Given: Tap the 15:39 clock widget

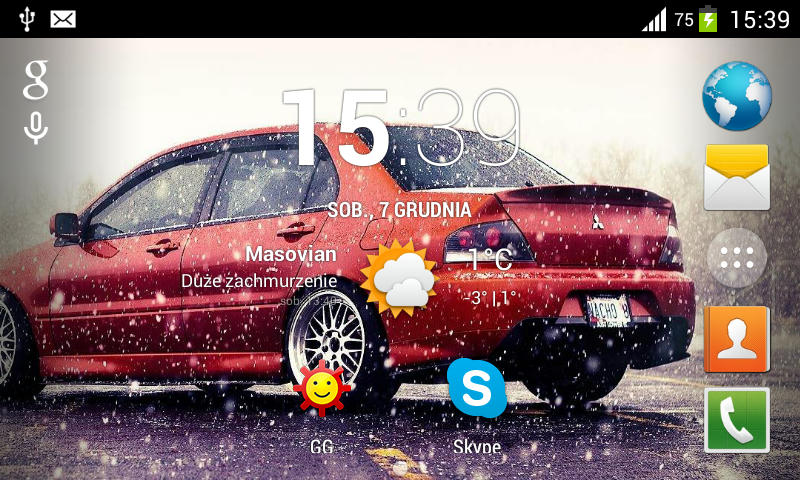Looking at the screenshot, I should [x=400, y=128].
